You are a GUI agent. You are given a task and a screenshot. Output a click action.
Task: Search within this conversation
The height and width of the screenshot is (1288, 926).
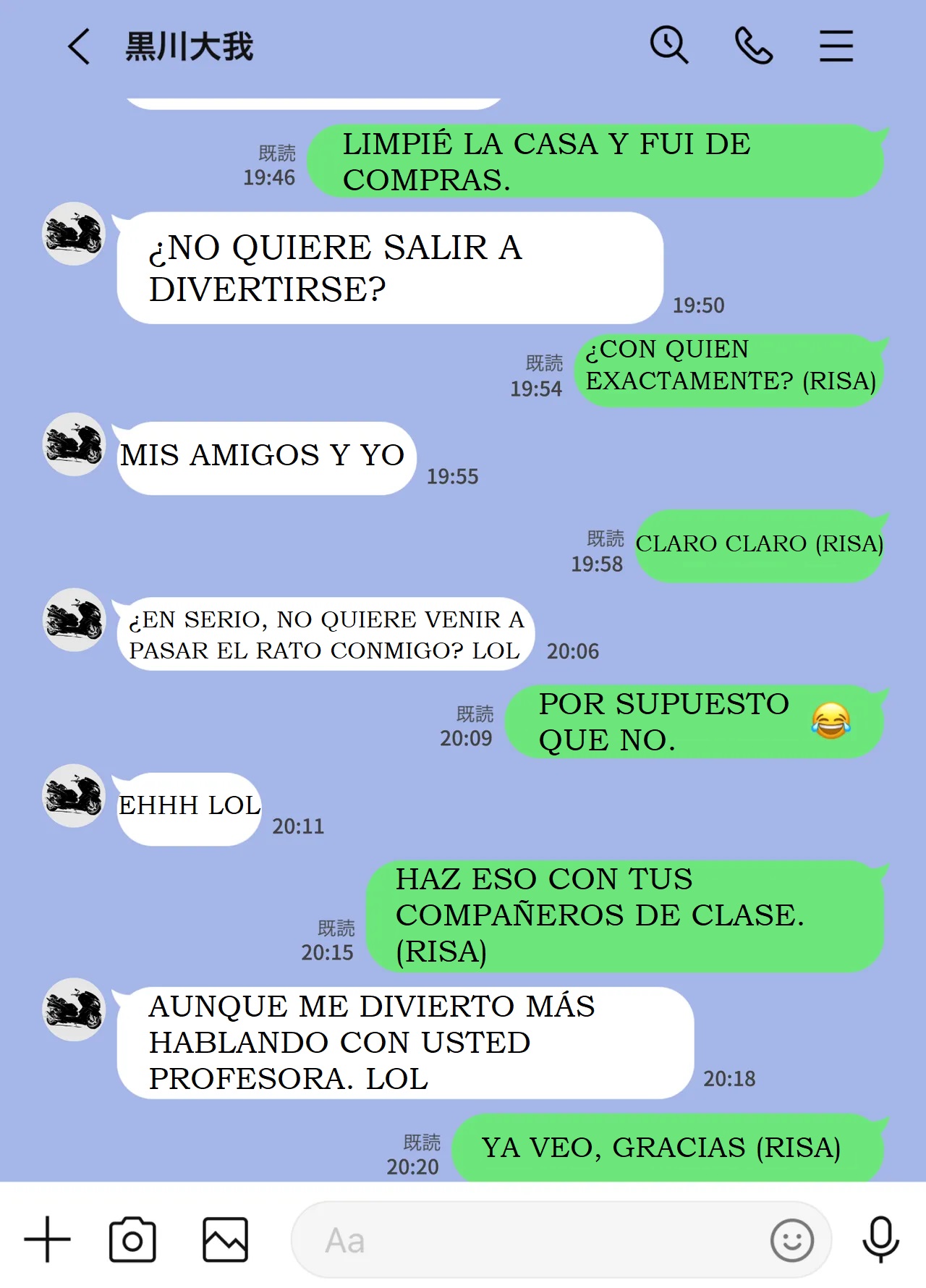click(x=668, y=46)
